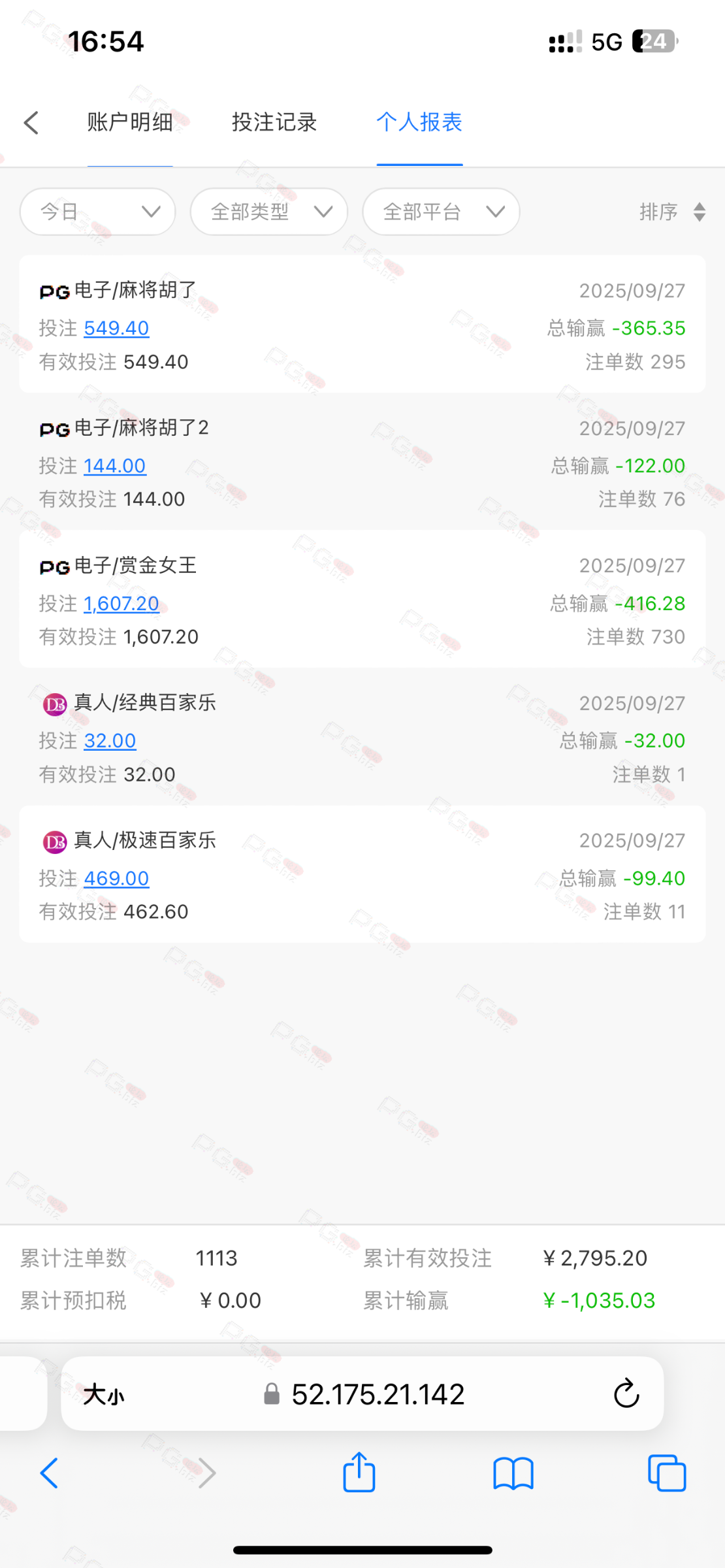Open the 144.00 bet link for 麻将胡了2
The width and height of the screenshot is (725, 1568).
coord(114,466)
